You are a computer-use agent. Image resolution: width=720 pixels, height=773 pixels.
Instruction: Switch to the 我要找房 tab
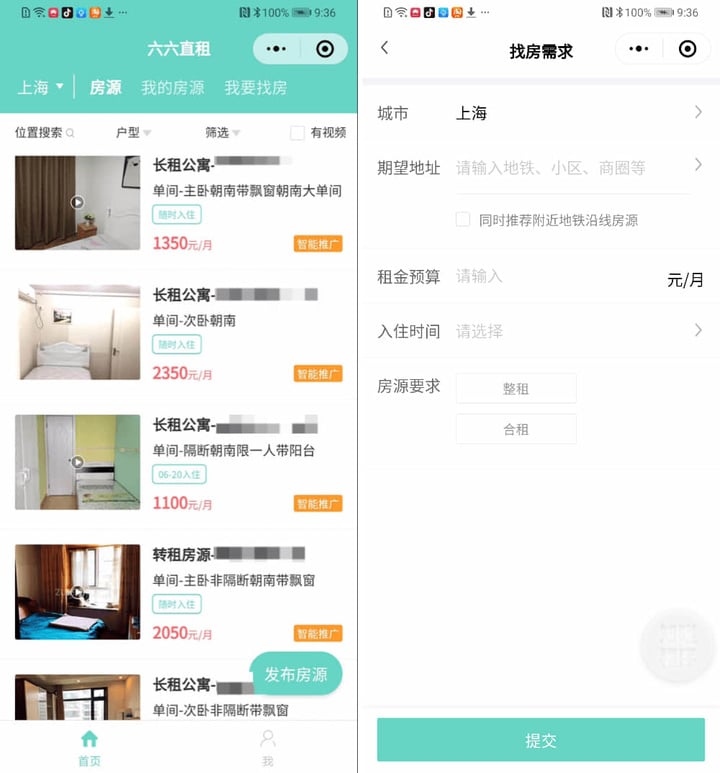(x=255, y=88)
